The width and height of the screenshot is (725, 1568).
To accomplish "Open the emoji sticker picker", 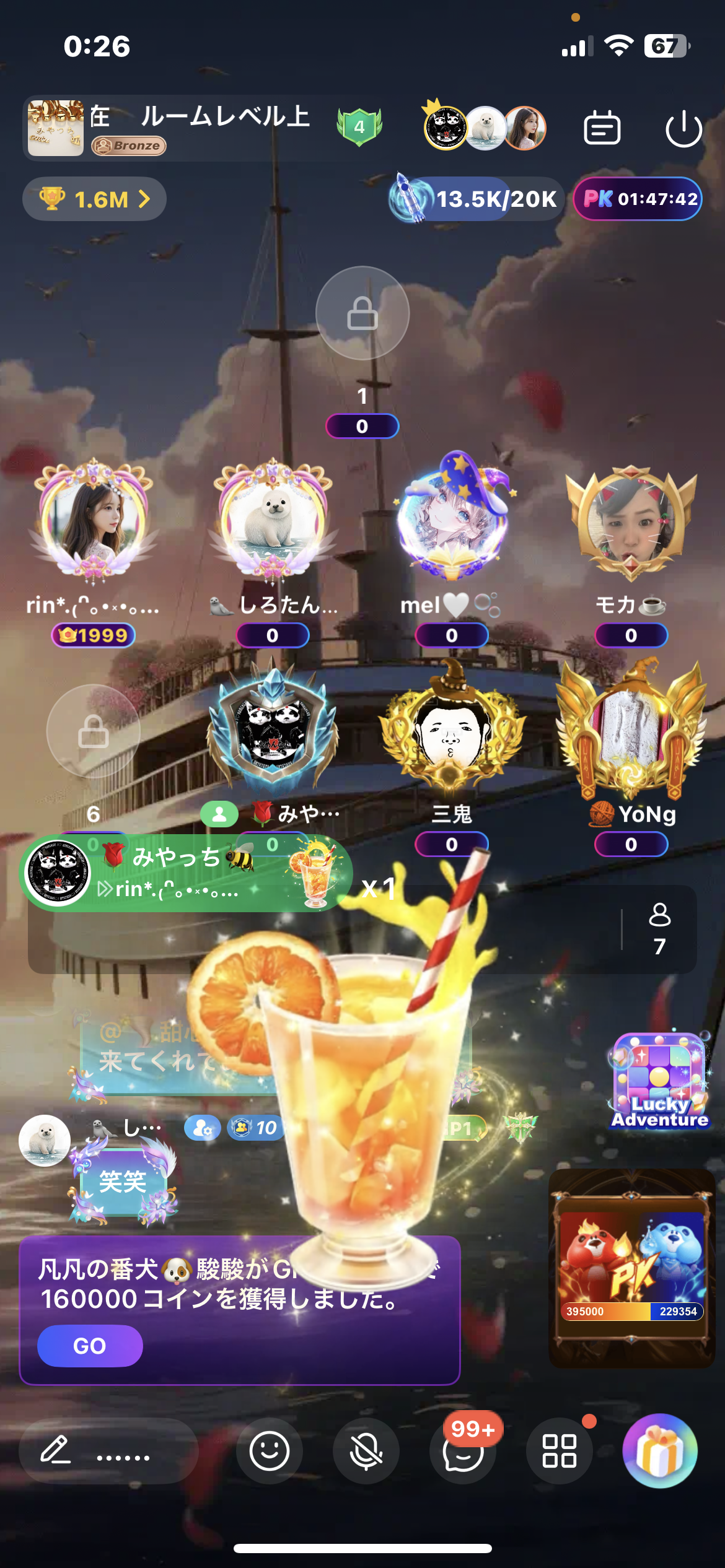I will coord(270,1451).
